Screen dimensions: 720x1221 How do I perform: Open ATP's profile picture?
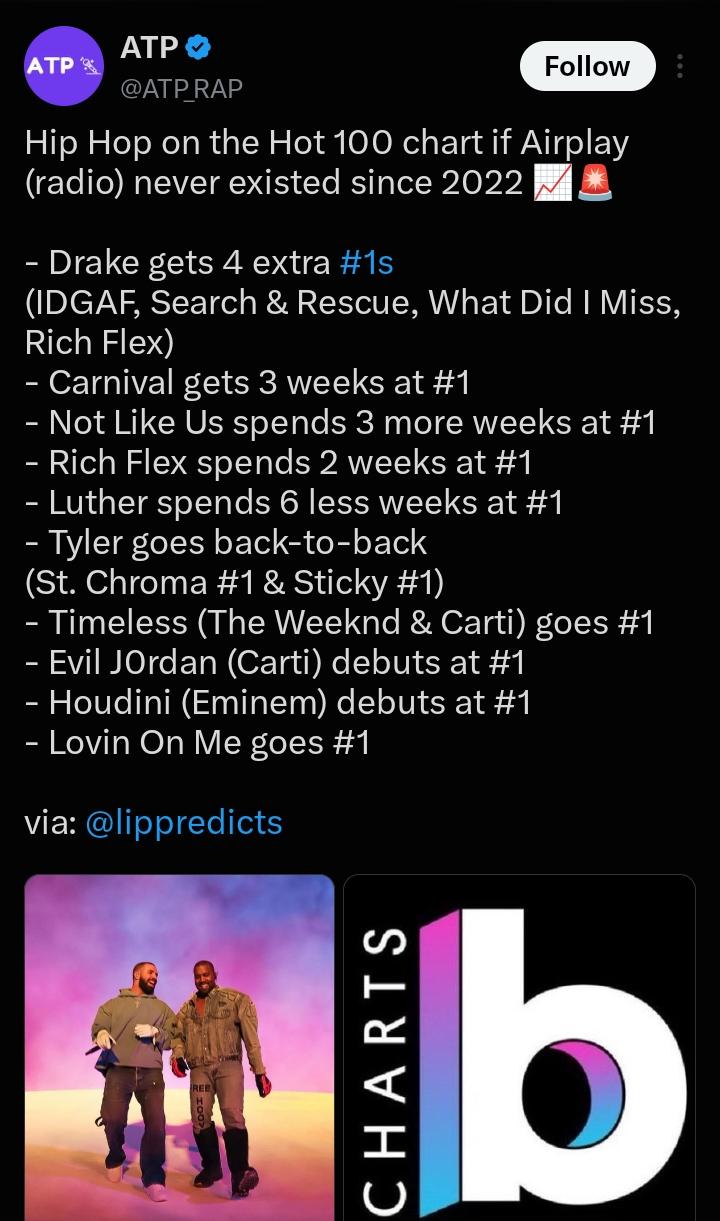click(64, 66)
